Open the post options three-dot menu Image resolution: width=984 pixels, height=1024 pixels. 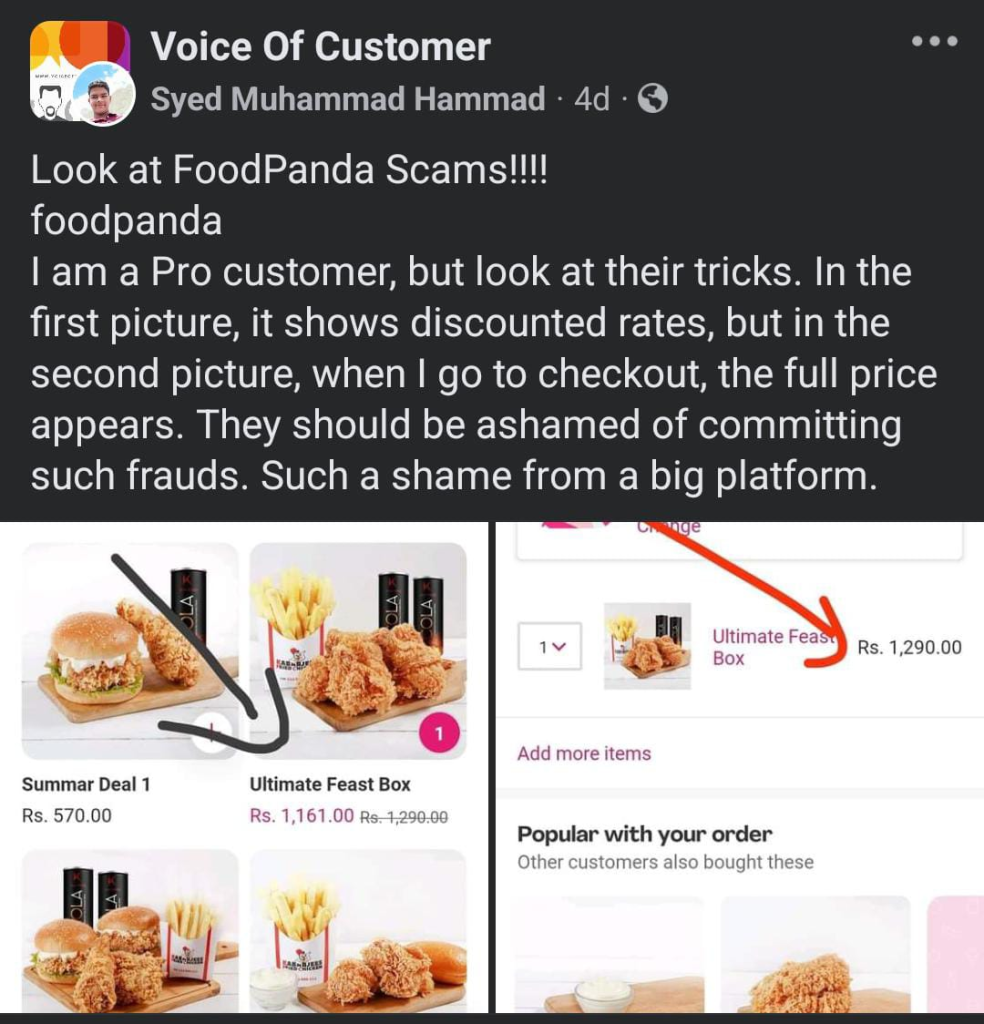tap(936, 41)
